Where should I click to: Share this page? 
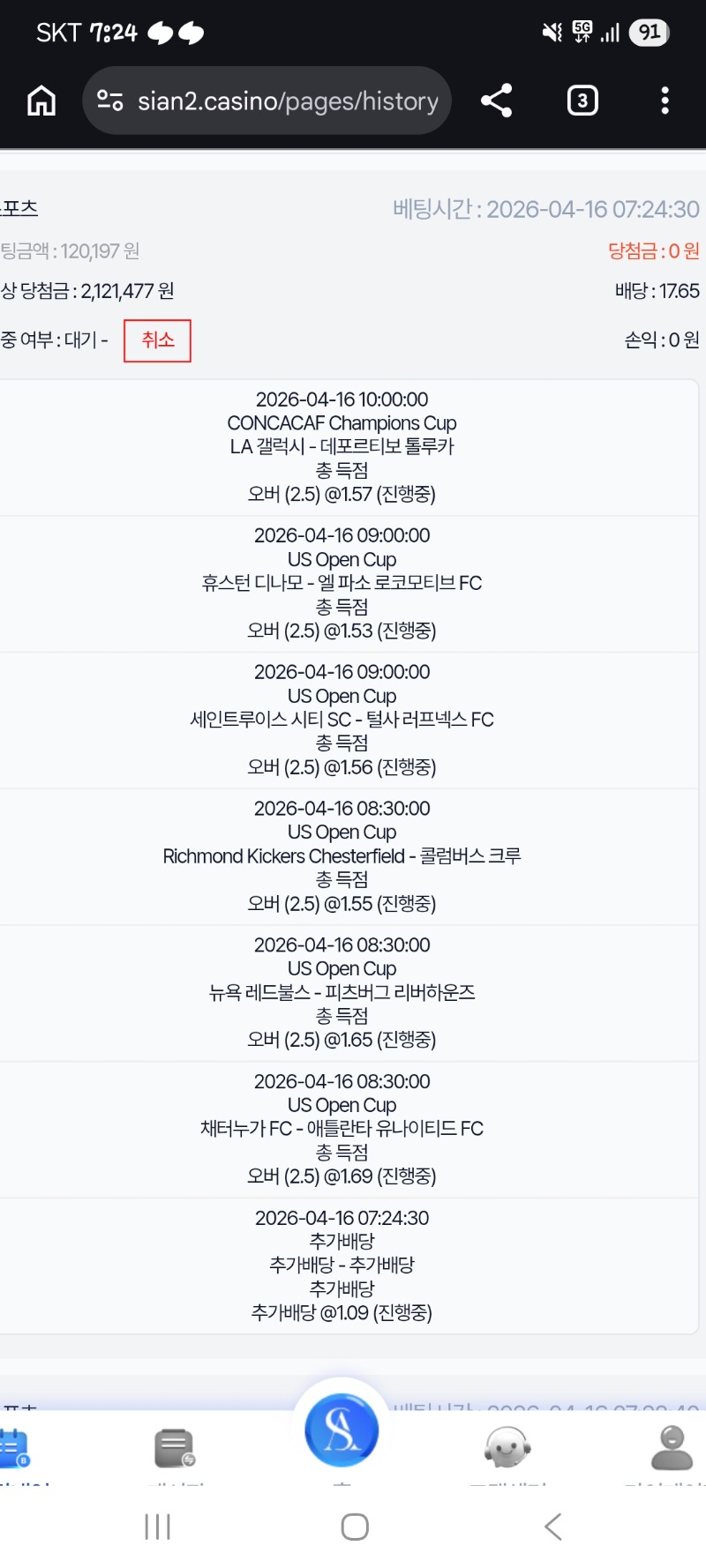(497, 101)
